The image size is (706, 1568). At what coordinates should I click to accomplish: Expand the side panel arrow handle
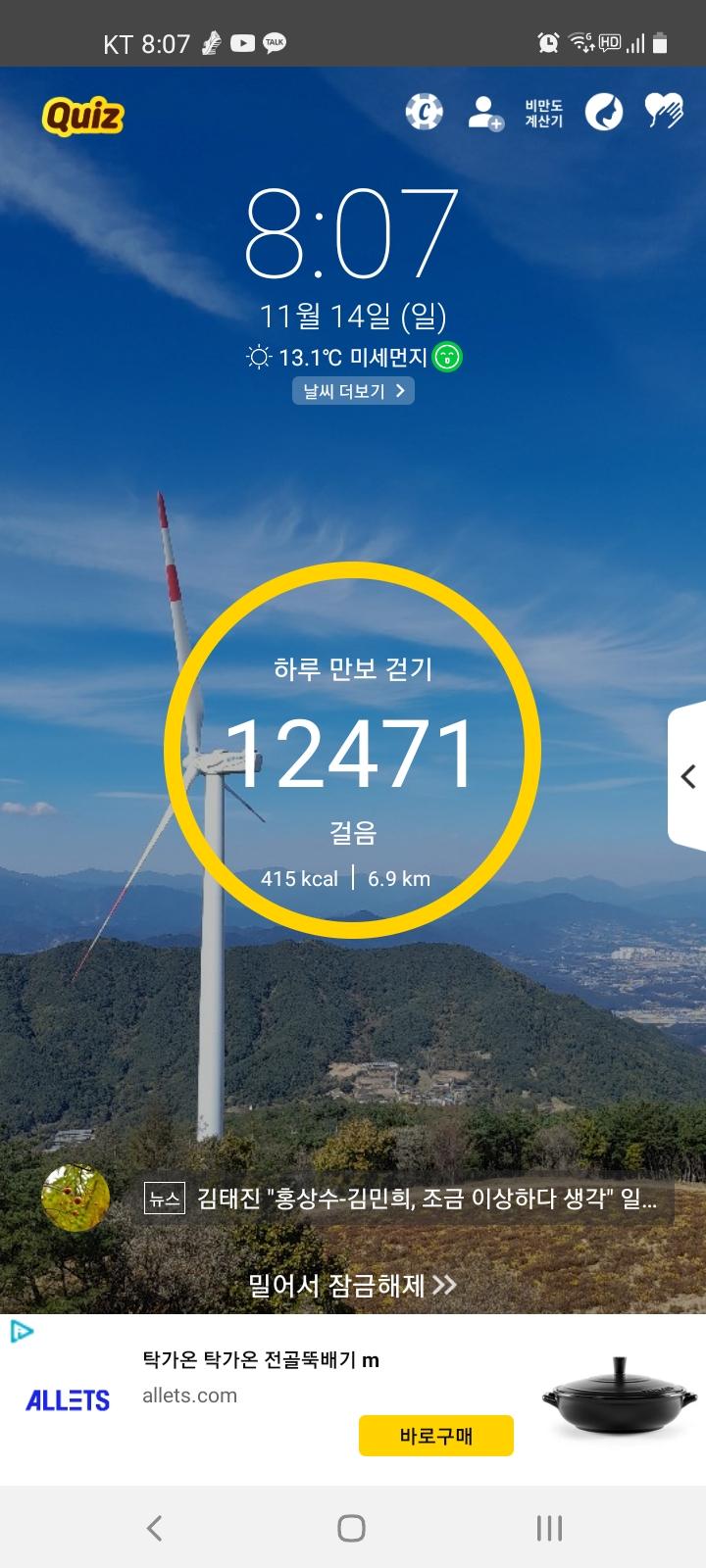click(x=688, y=776)
